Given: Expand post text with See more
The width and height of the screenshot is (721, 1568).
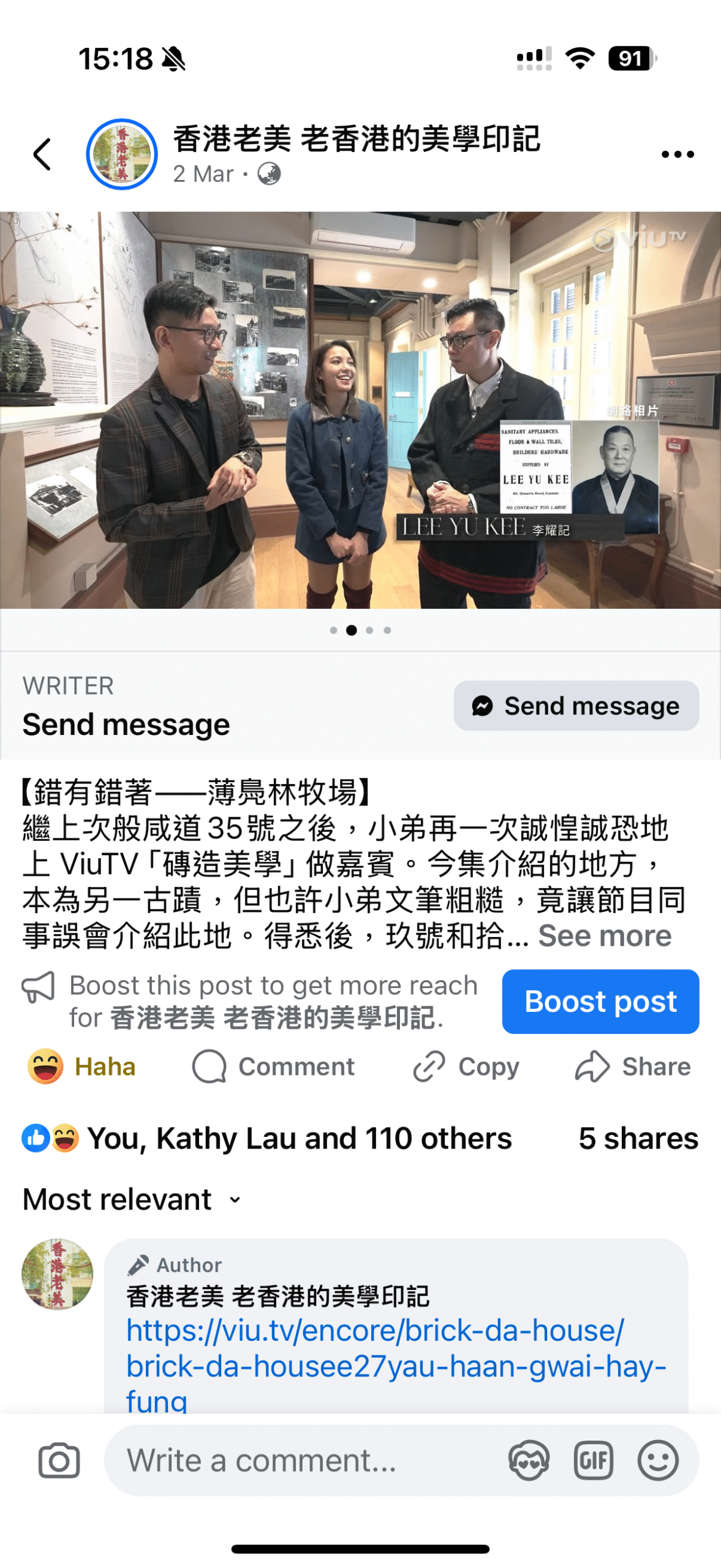Looking at the screenshot, I should [604, 936].
